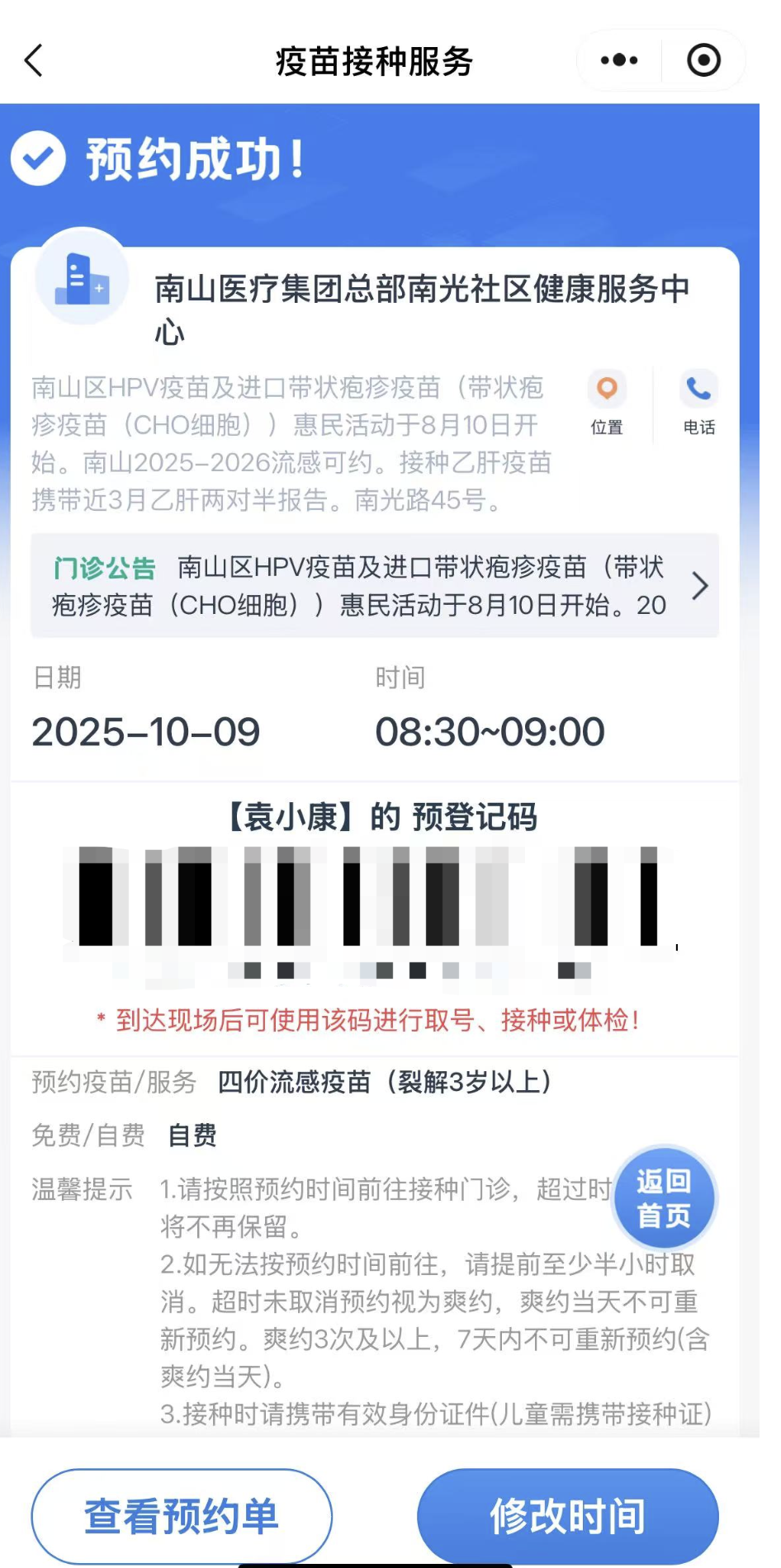
Task: Go back using the top-left arrow
Action: 35,61
